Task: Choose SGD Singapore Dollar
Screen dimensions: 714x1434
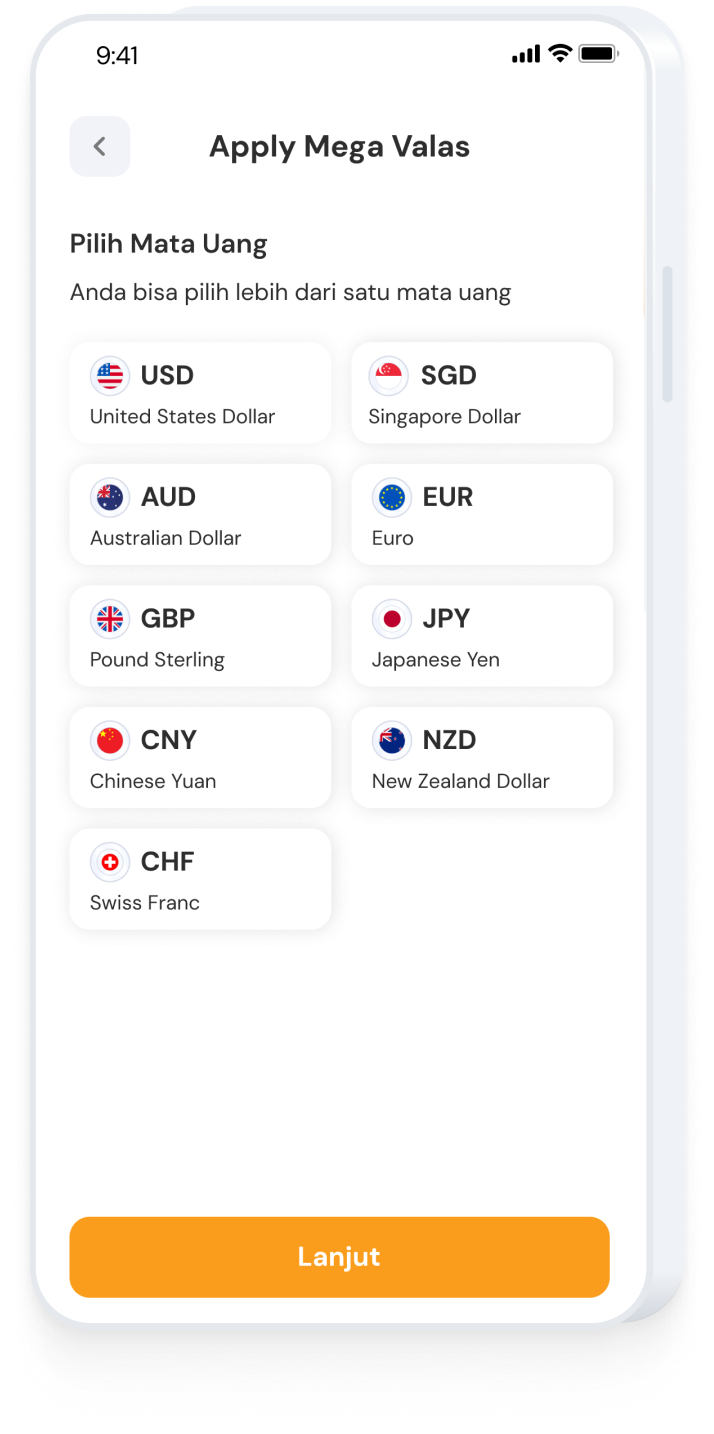Action: pos(482,393)
